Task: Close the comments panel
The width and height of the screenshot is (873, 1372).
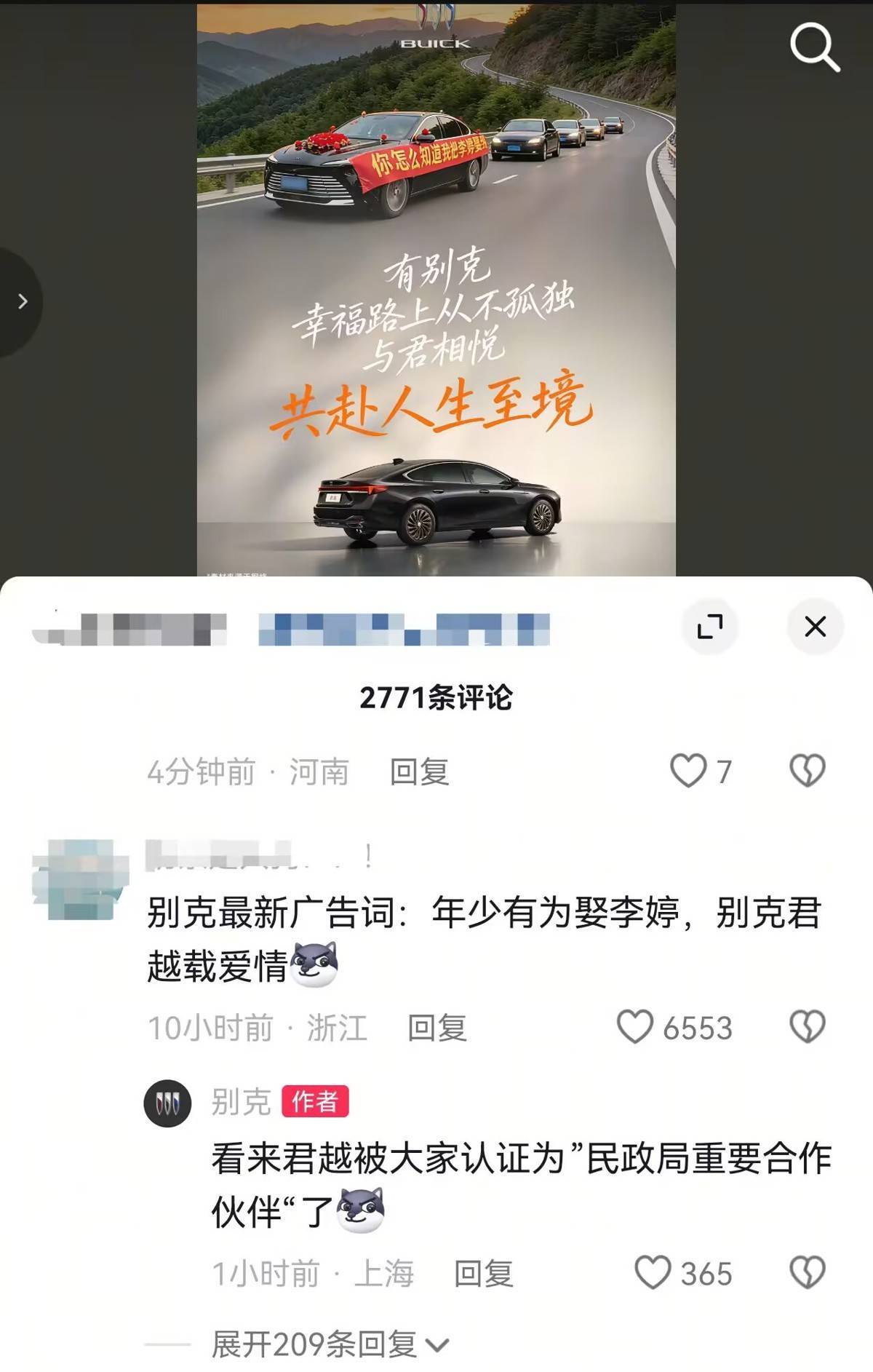Action: click(815, 626)
